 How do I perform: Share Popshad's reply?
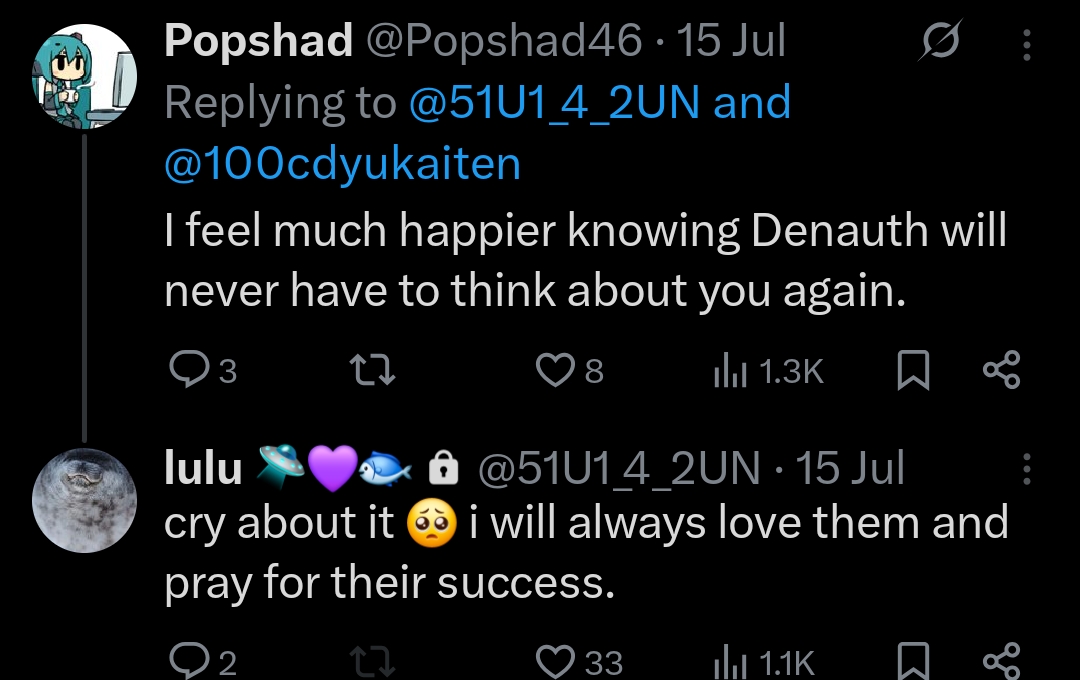pos(1001,372)
